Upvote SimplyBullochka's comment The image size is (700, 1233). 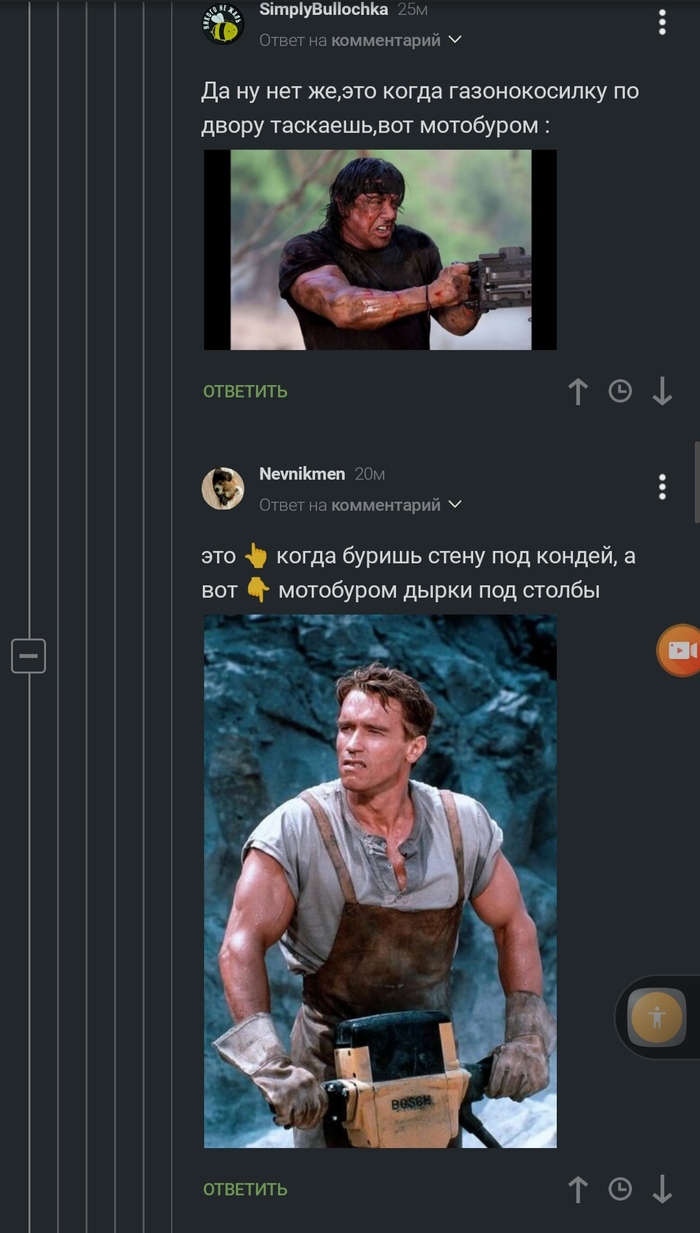578,391
